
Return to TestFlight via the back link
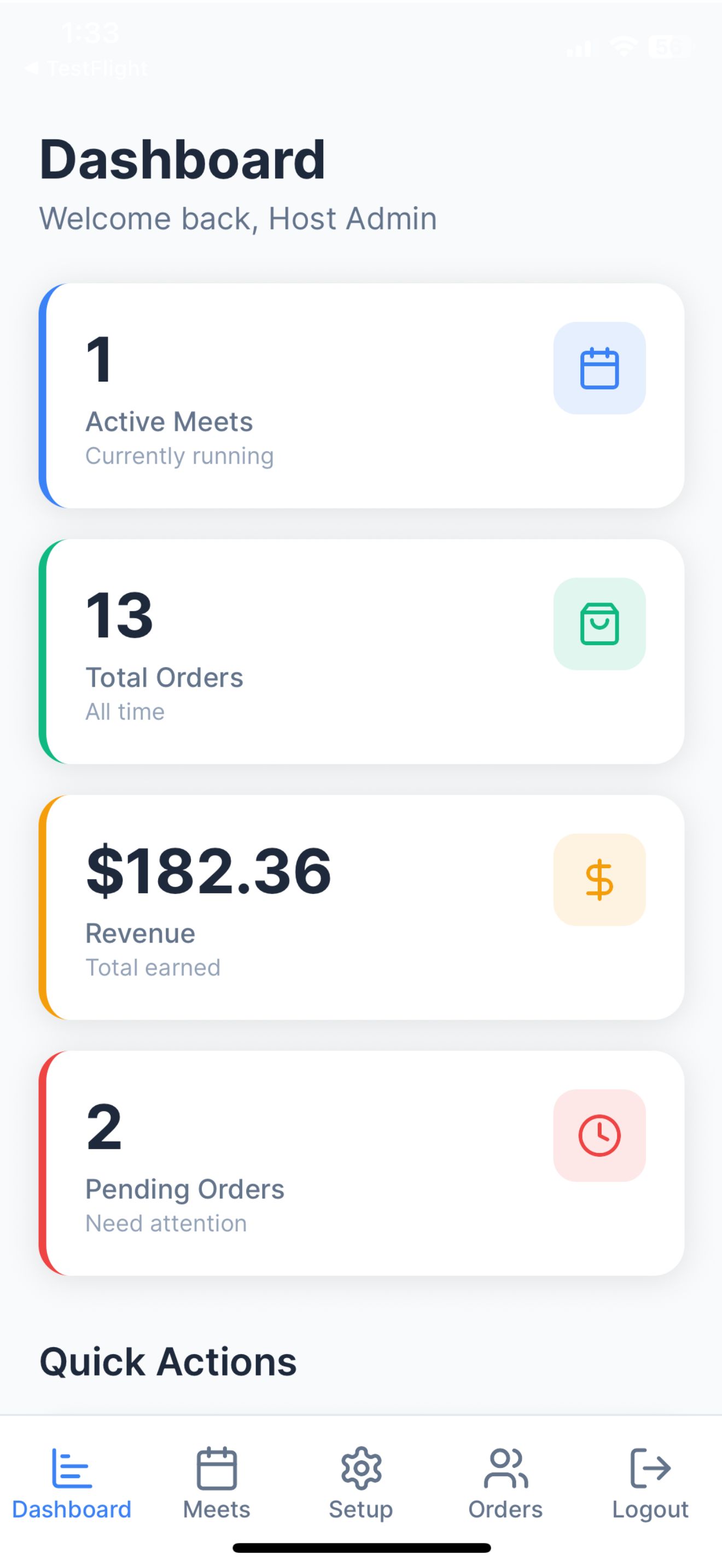click(86, 68)
